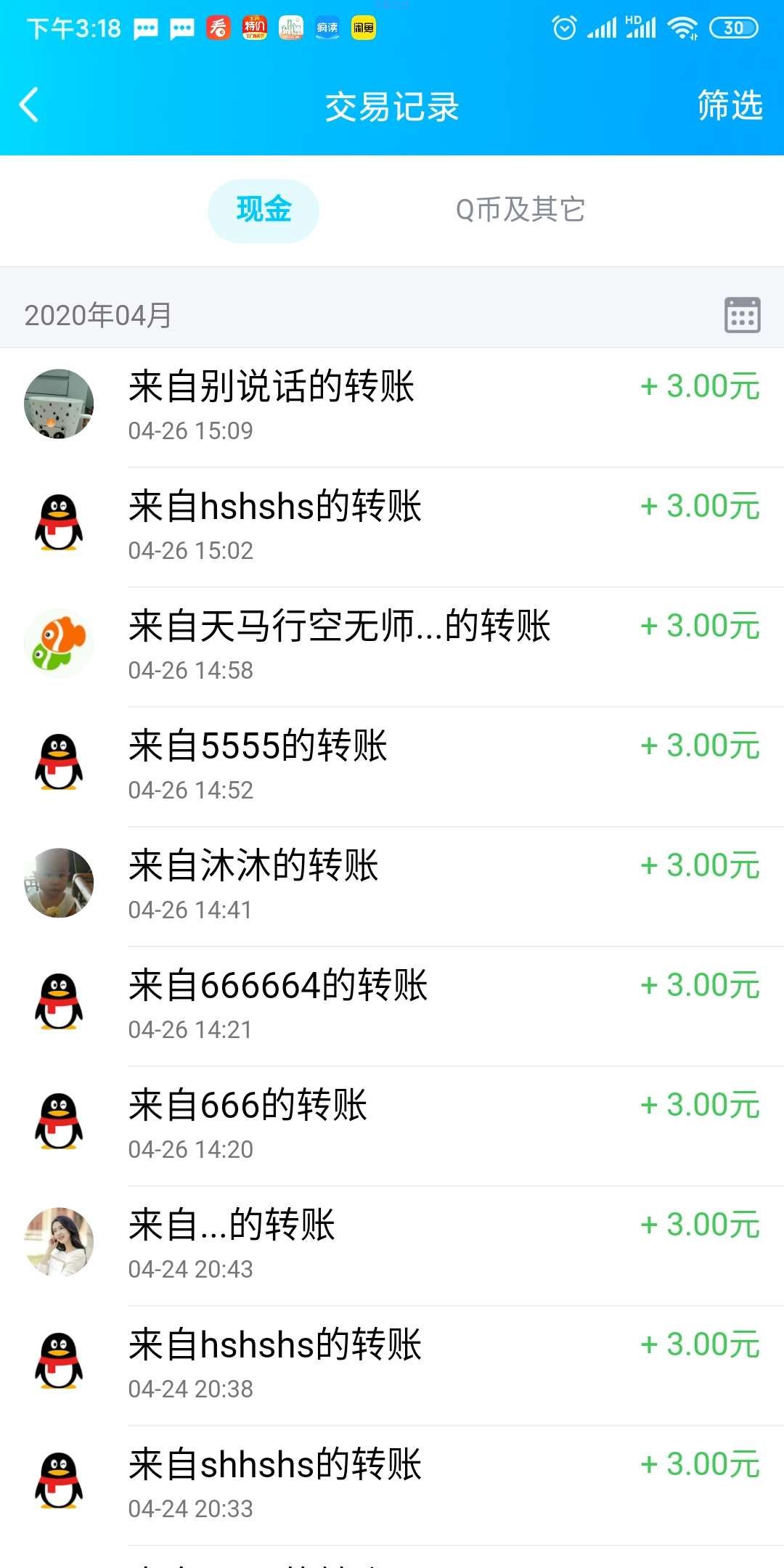
Task: Select the 现金 tab
Action: coord(264,211)
